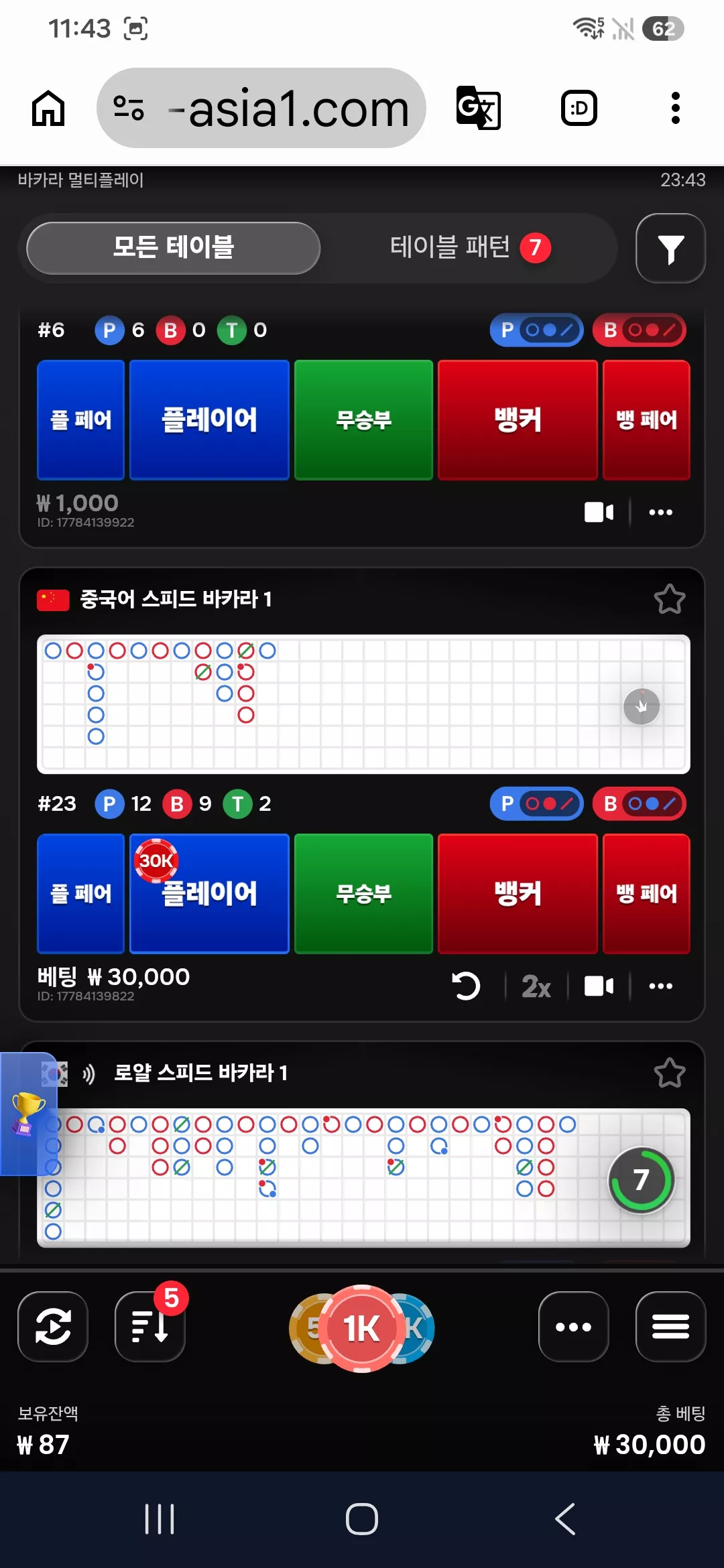Open the sort list with badge 5
Image resolution: width=724 pixels, height=1568 pixels.
150,1327
